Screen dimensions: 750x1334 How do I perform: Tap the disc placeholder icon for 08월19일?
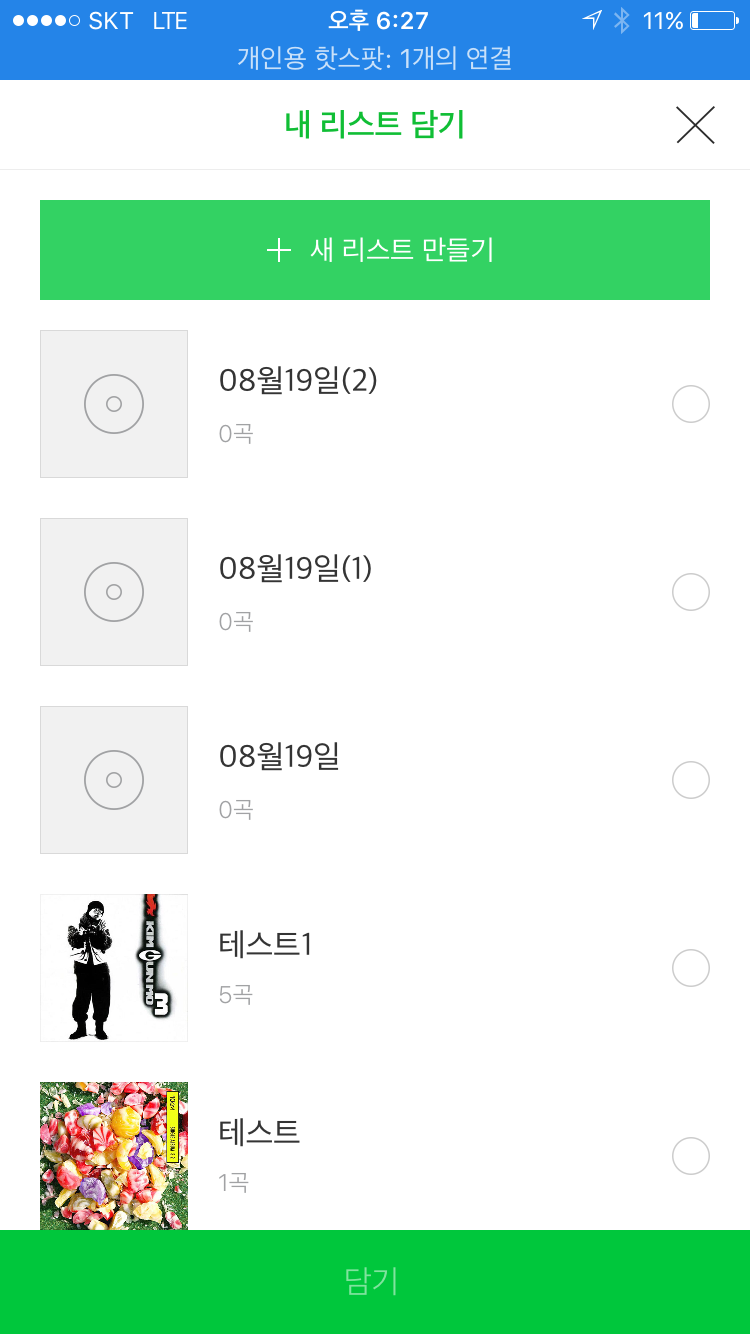(x=113, y=780)
